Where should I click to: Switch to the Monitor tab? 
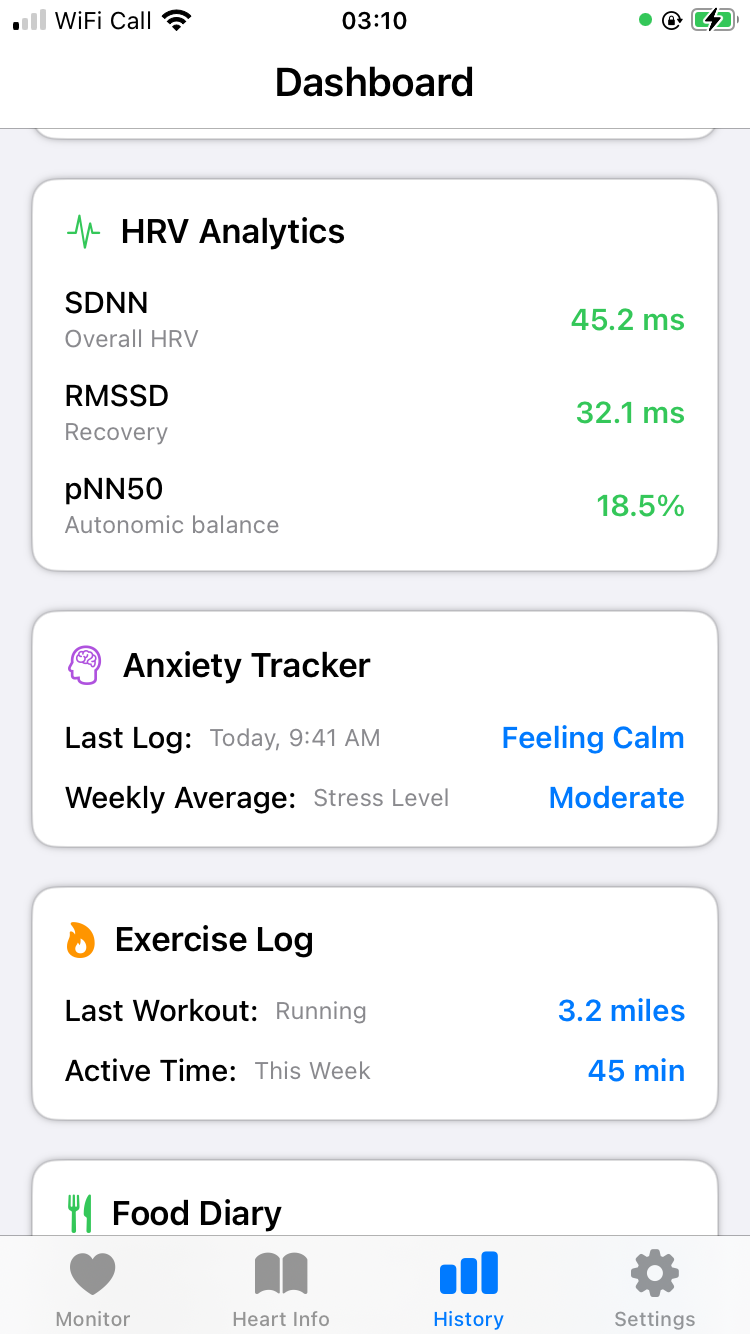(93, 1288)
